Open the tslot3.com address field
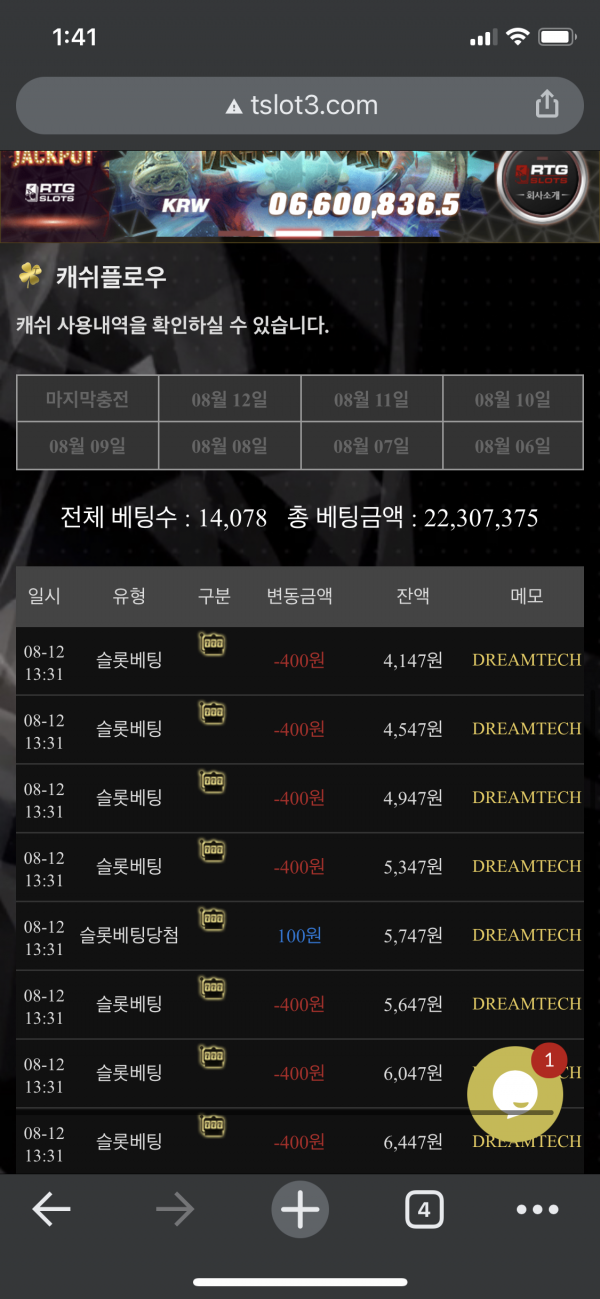Viewport: 600px width, 1299px height. point(300,105)
